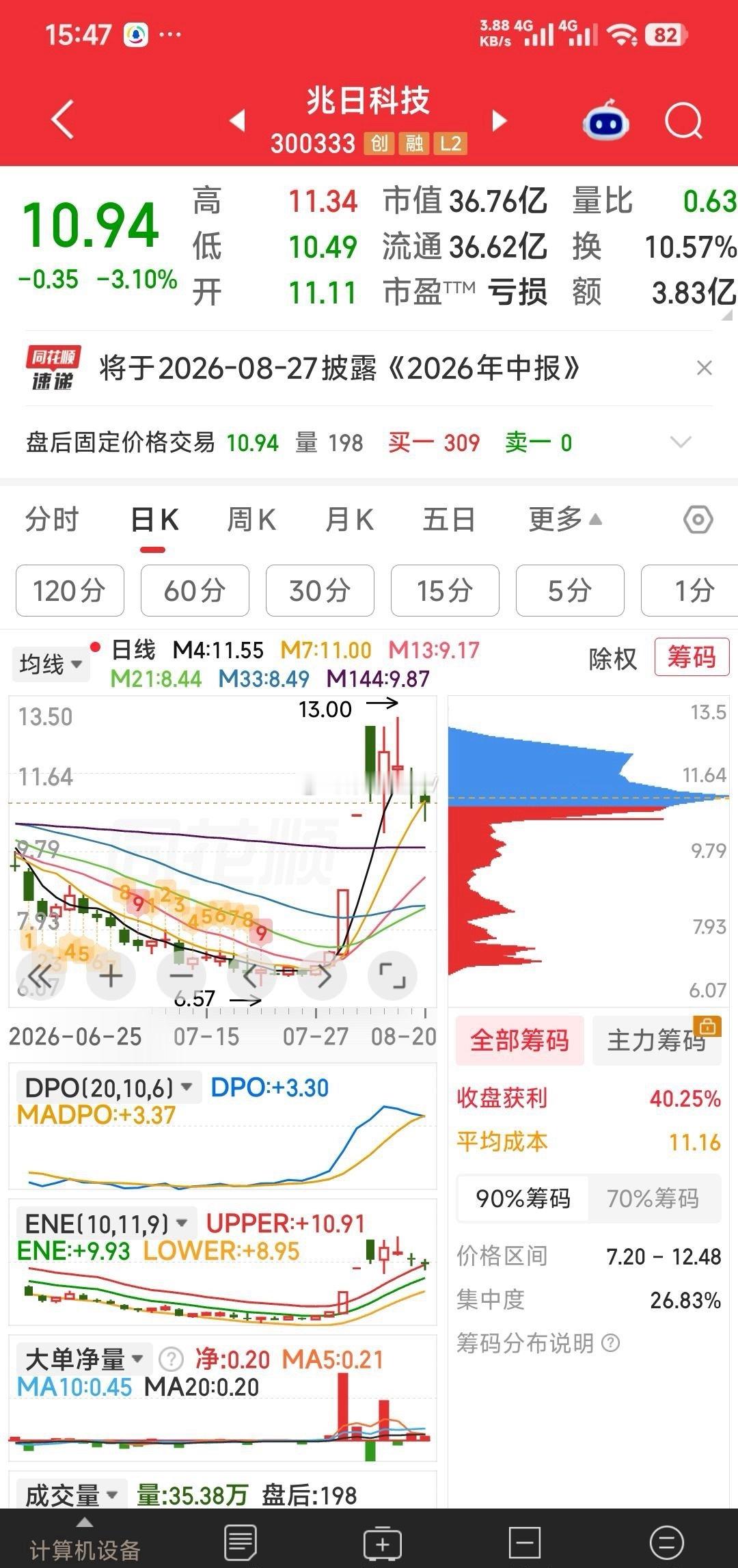Open chart settings hexagon icon

point(698,520)
